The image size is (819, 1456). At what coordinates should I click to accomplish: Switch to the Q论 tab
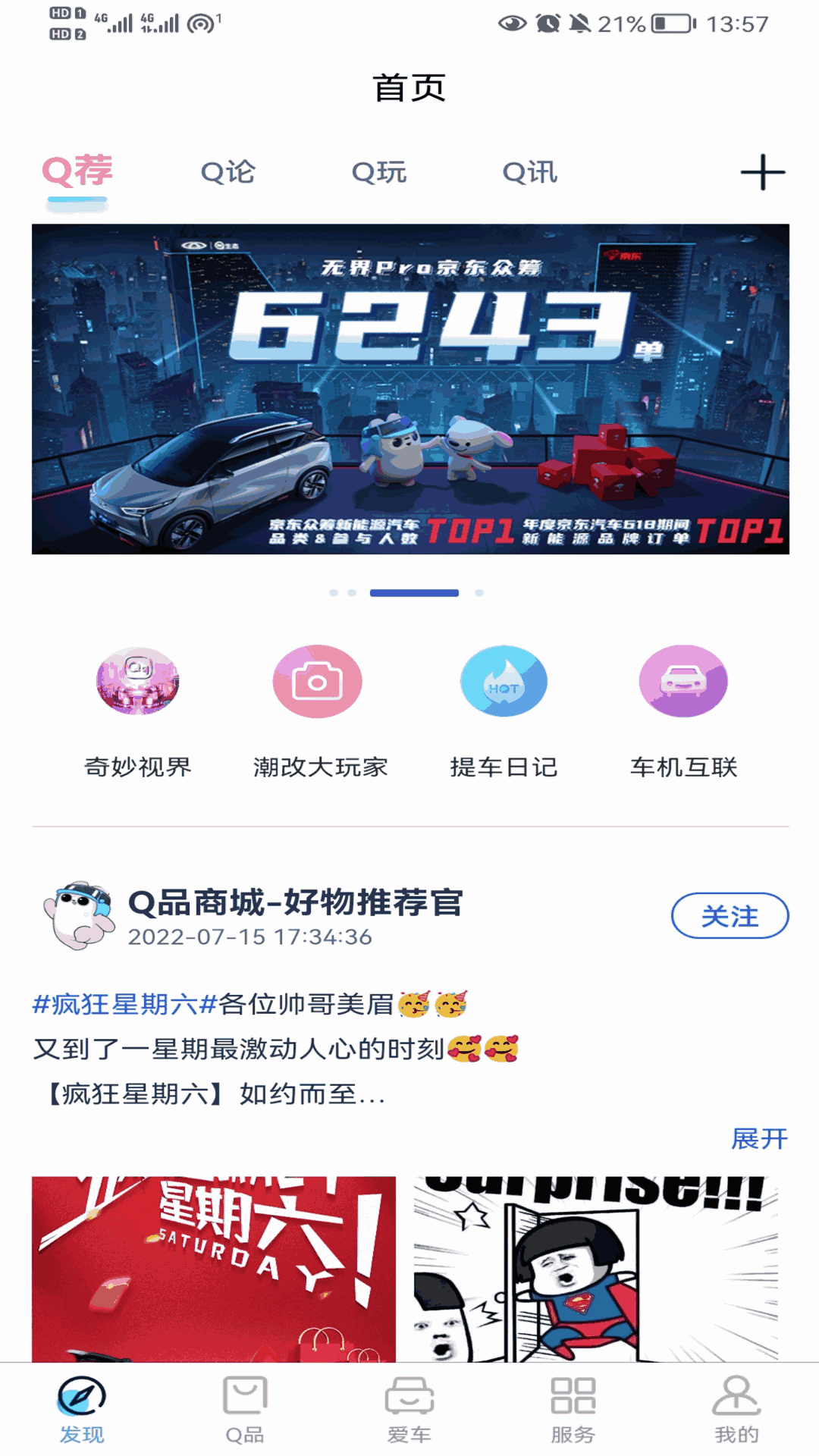point(227,173)
